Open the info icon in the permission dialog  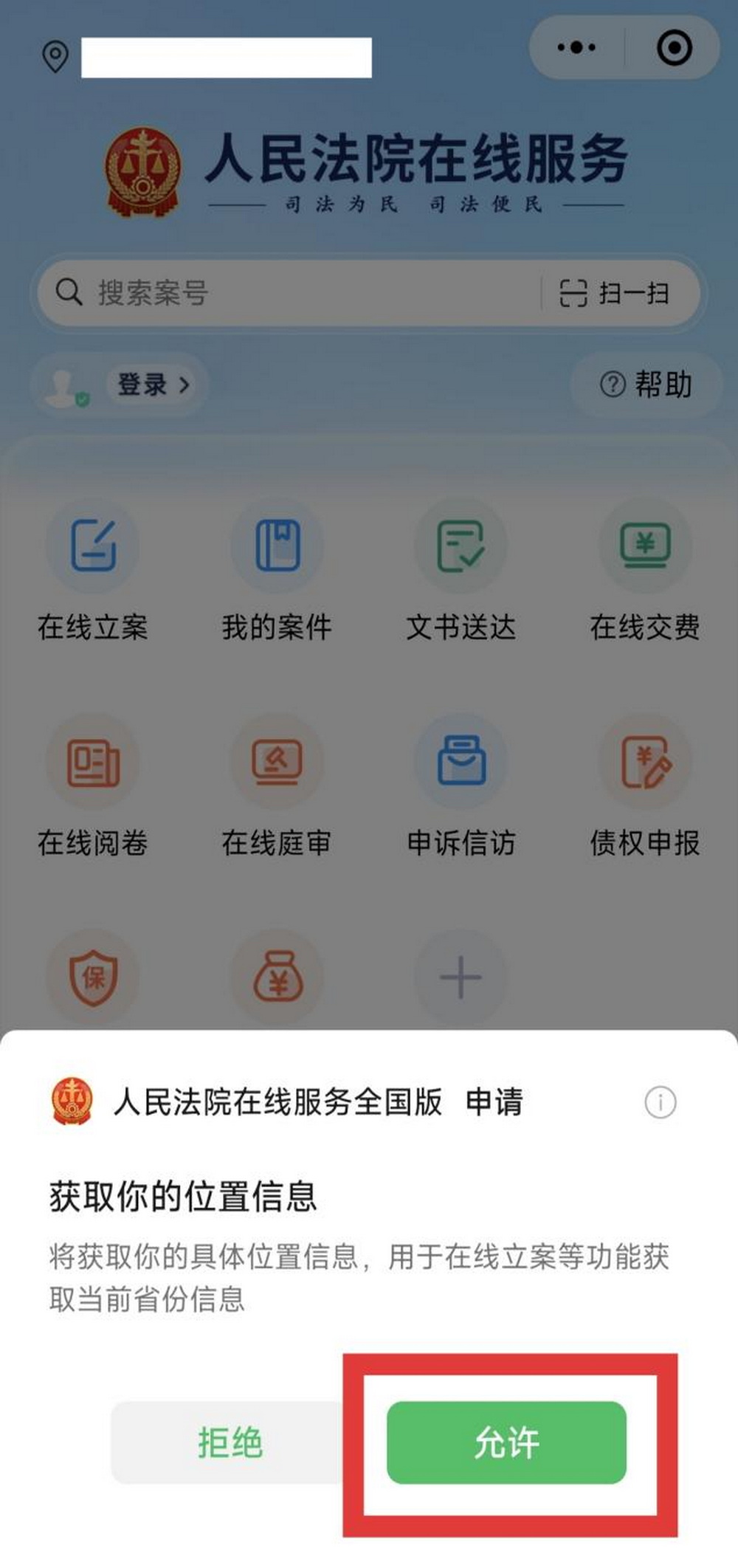tap(660, 1102)
